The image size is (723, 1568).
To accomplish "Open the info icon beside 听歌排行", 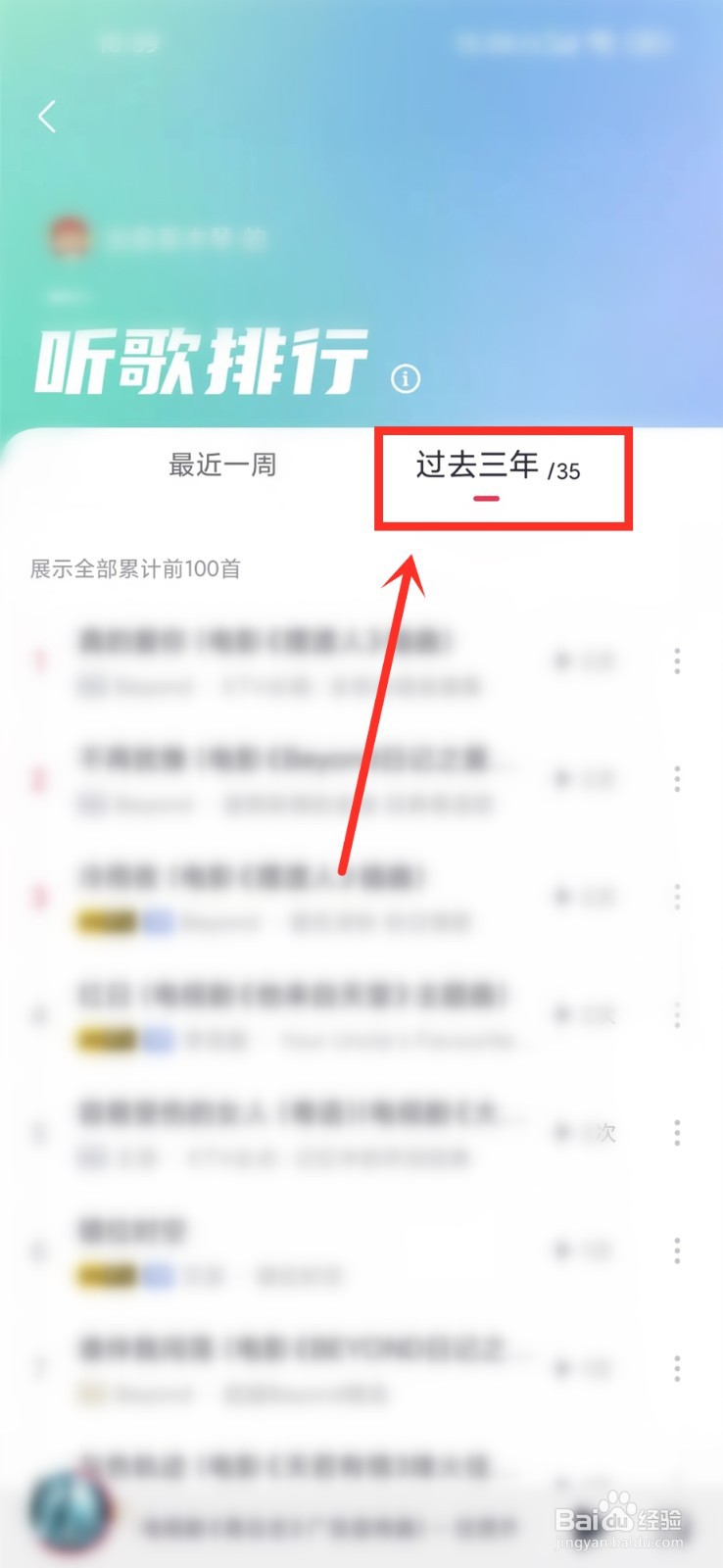I will coord(404,378).
